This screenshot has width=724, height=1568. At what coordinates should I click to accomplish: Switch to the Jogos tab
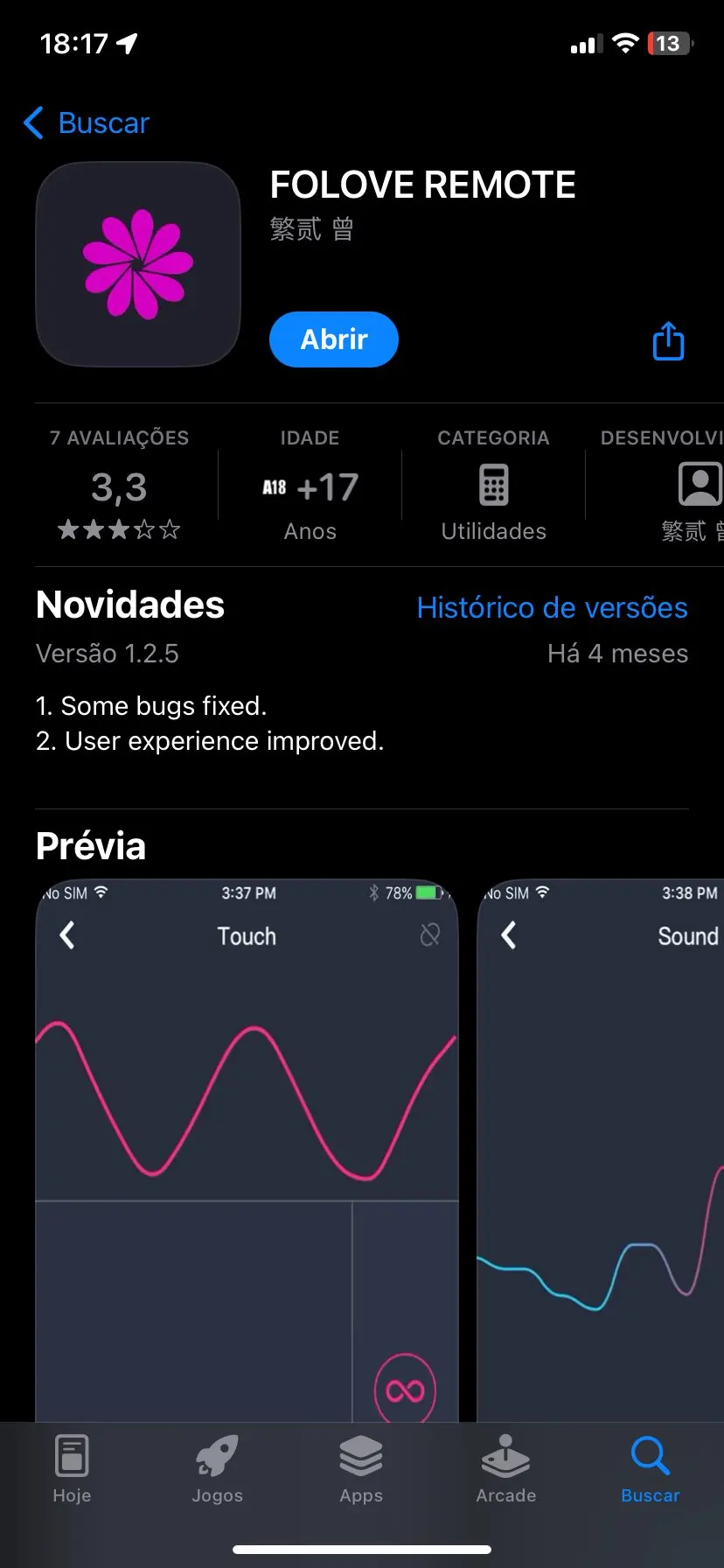(217, 1470)
